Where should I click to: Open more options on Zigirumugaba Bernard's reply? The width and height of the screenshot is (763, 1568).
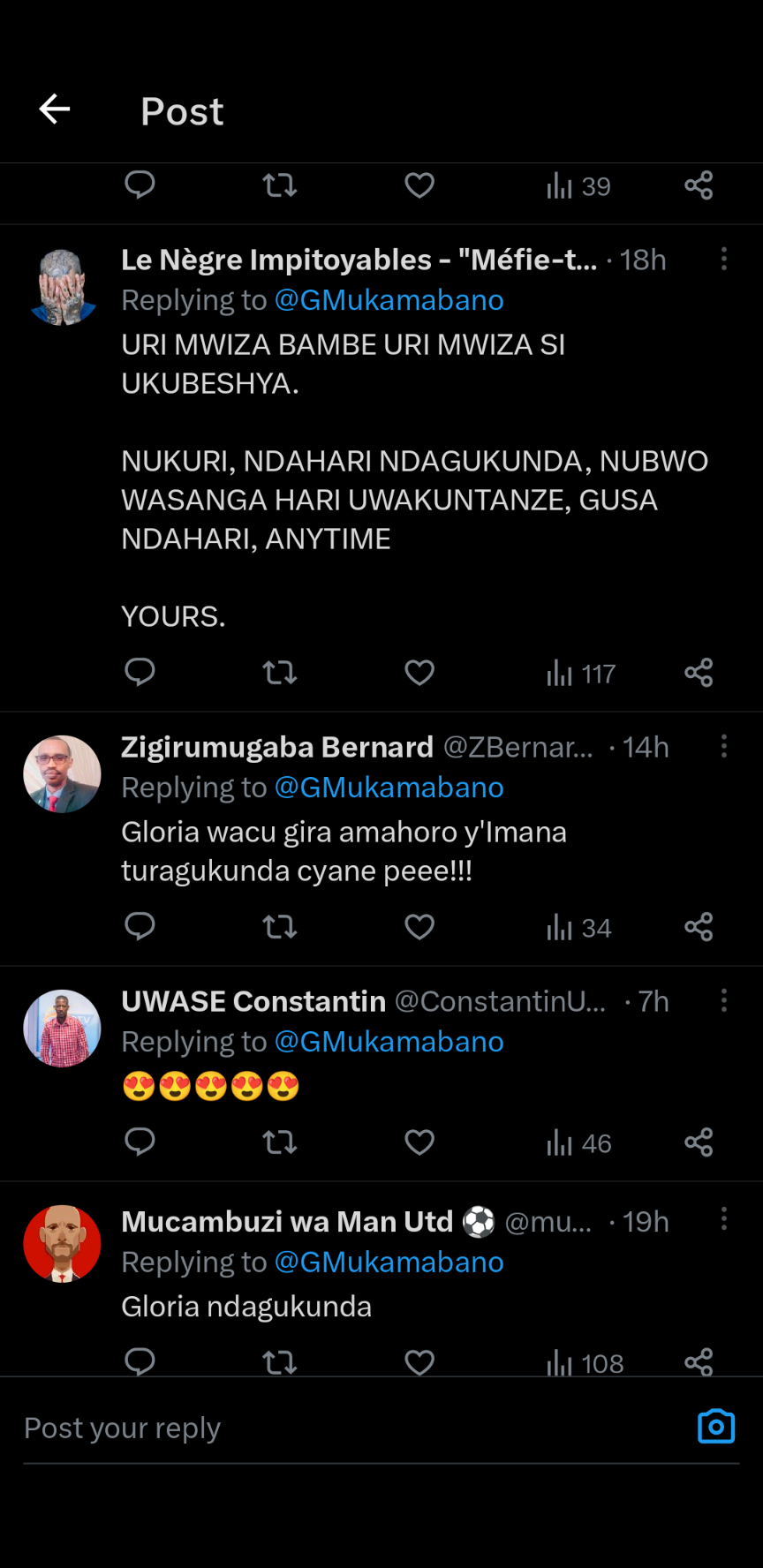click(x=724, y=746)
